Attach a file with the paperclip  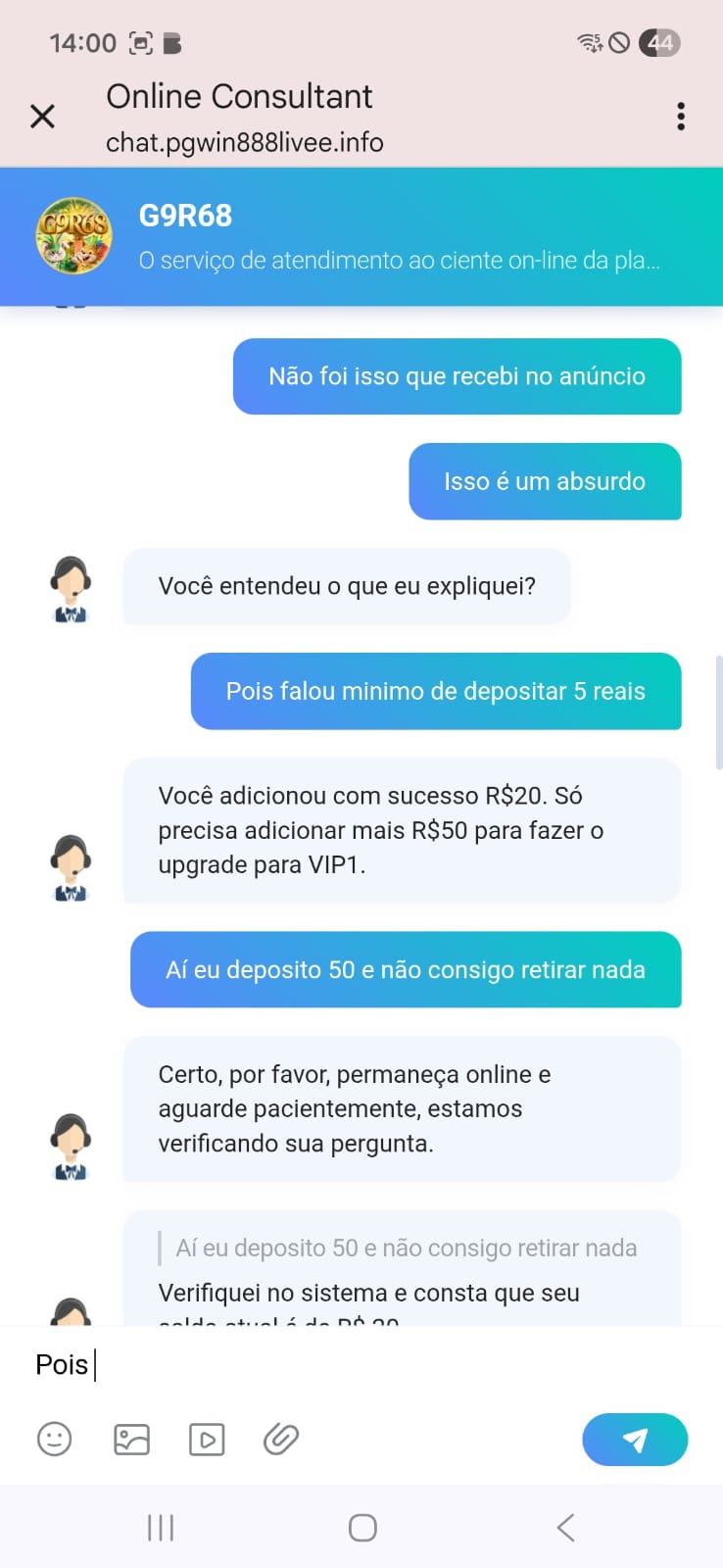coord(281,1439)
